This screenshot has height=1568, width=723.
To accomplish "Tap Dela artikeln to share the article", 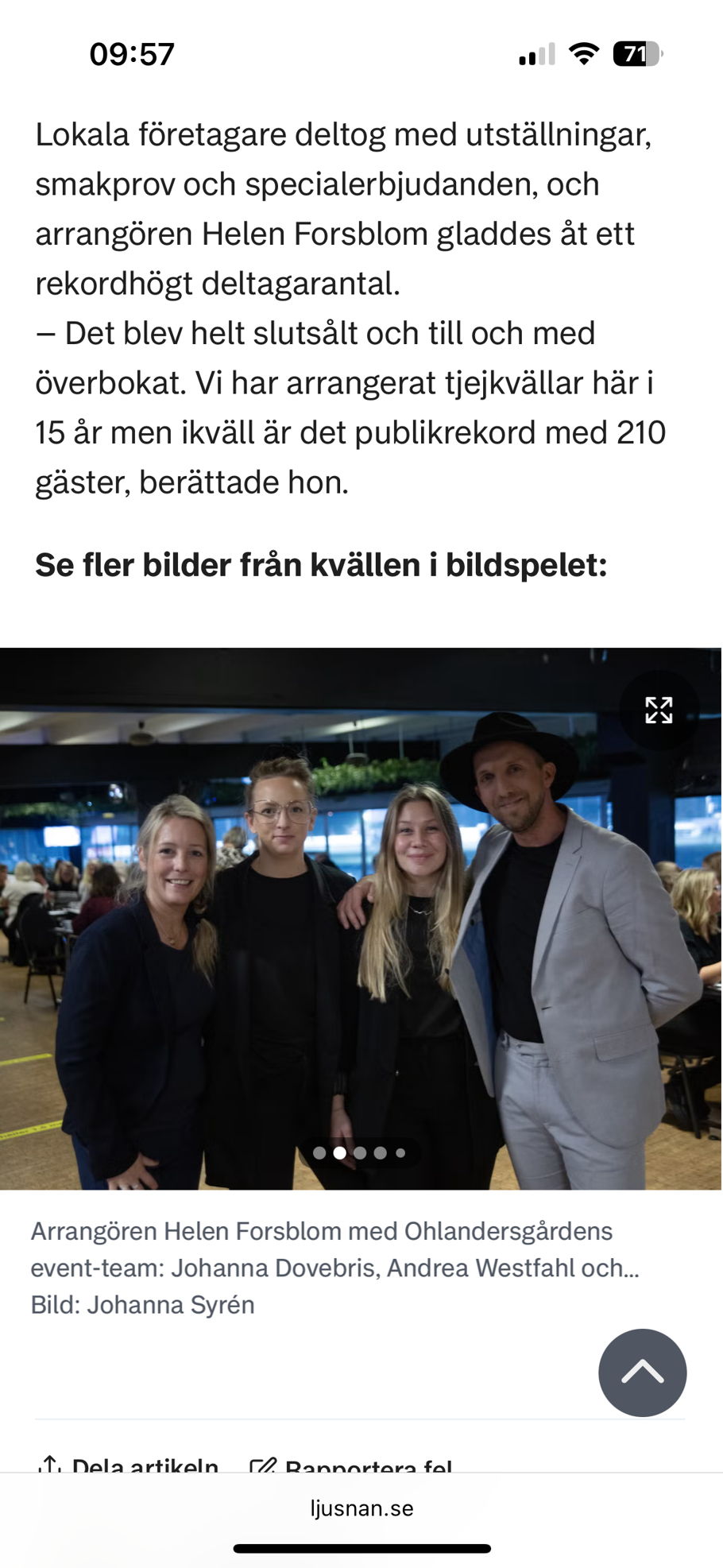I will tap(129, 1464).
